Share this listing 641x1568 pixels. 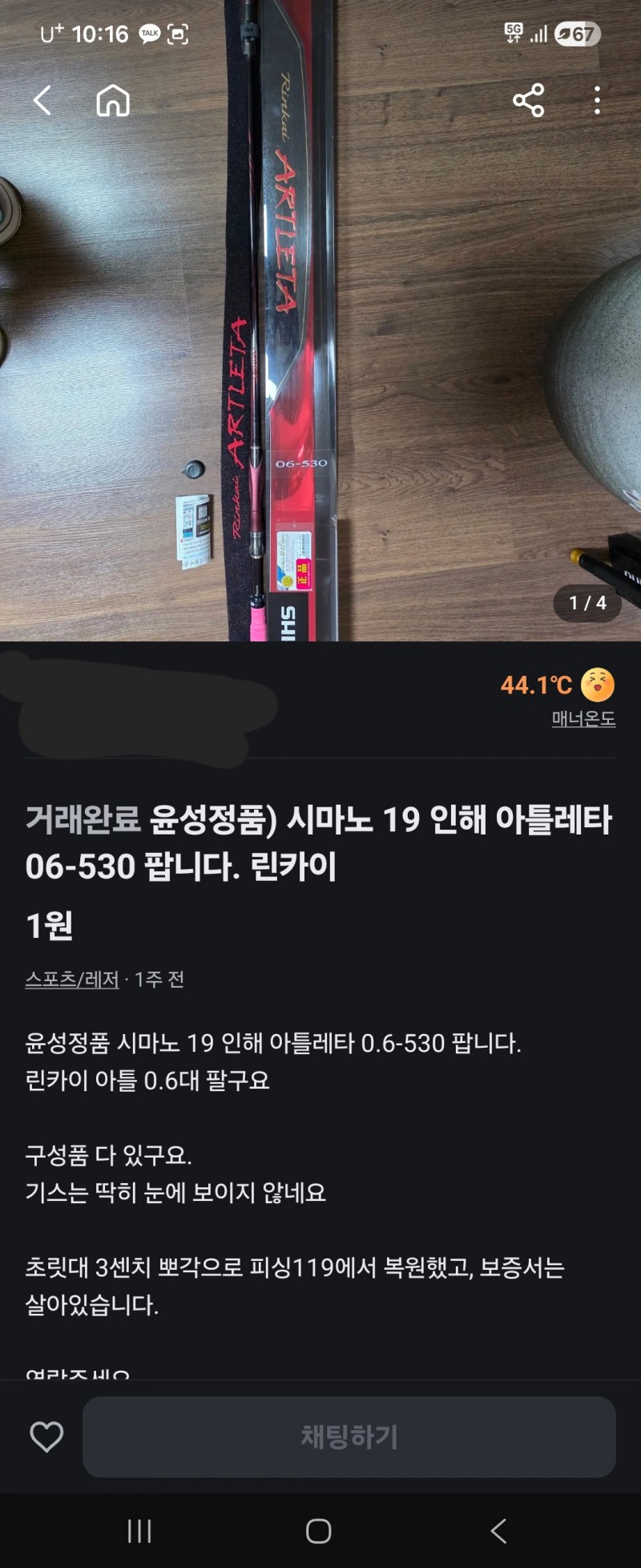(528, 101)
